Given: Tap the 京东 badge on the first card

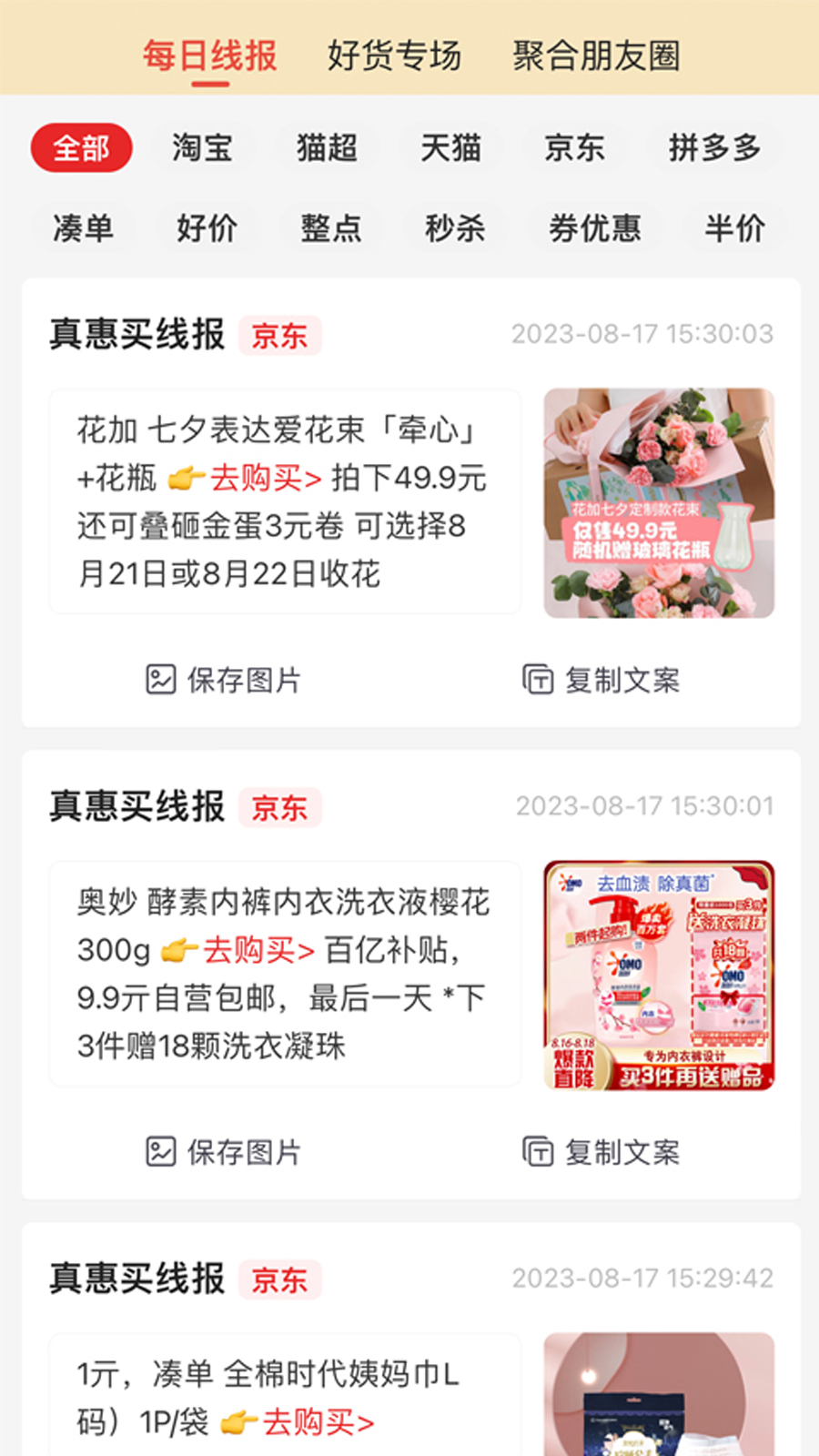Looking at the screenshot, I should pyautogui.click(x=280, y=336).
